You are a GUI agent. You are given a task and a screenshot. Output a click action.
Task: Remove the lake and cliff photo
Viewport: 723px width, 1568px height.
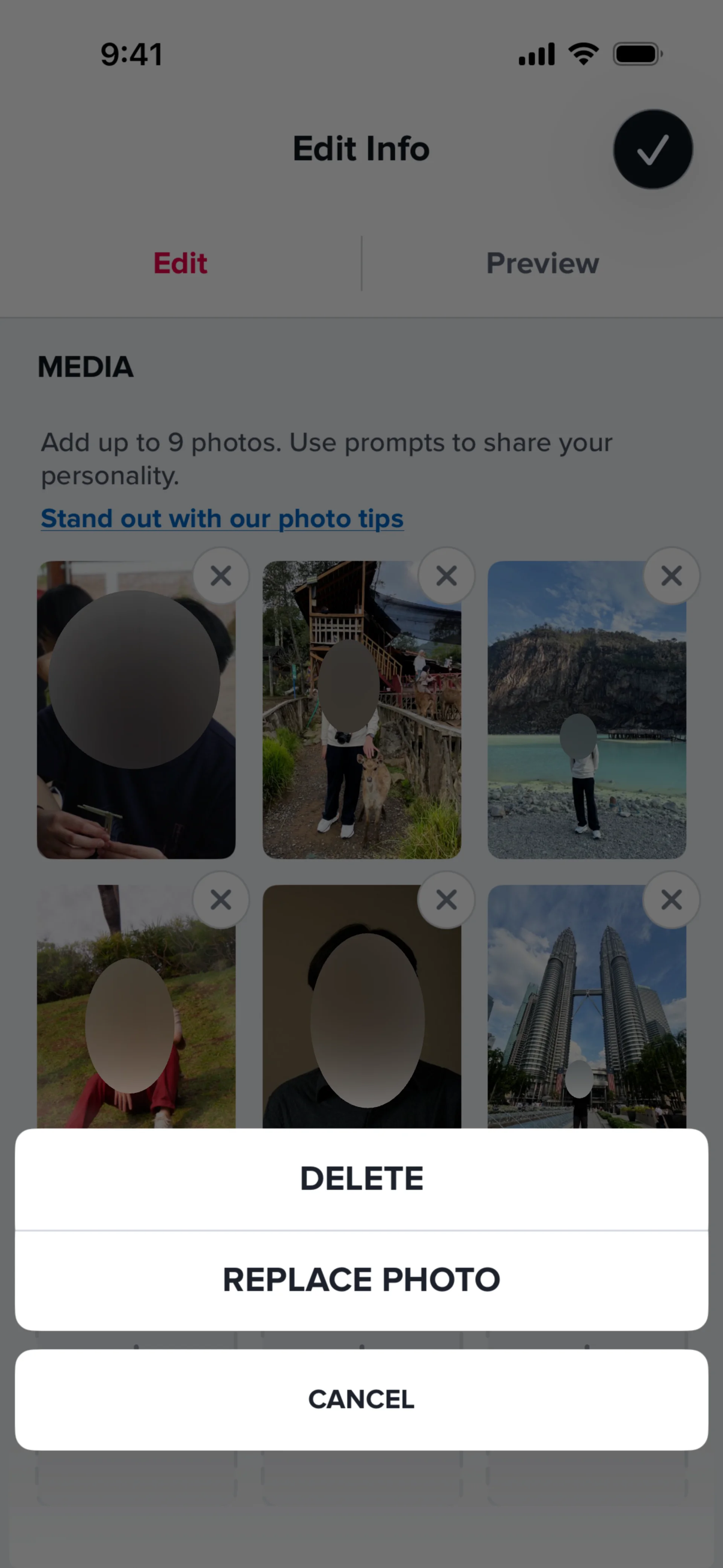(x=671, y=575)
